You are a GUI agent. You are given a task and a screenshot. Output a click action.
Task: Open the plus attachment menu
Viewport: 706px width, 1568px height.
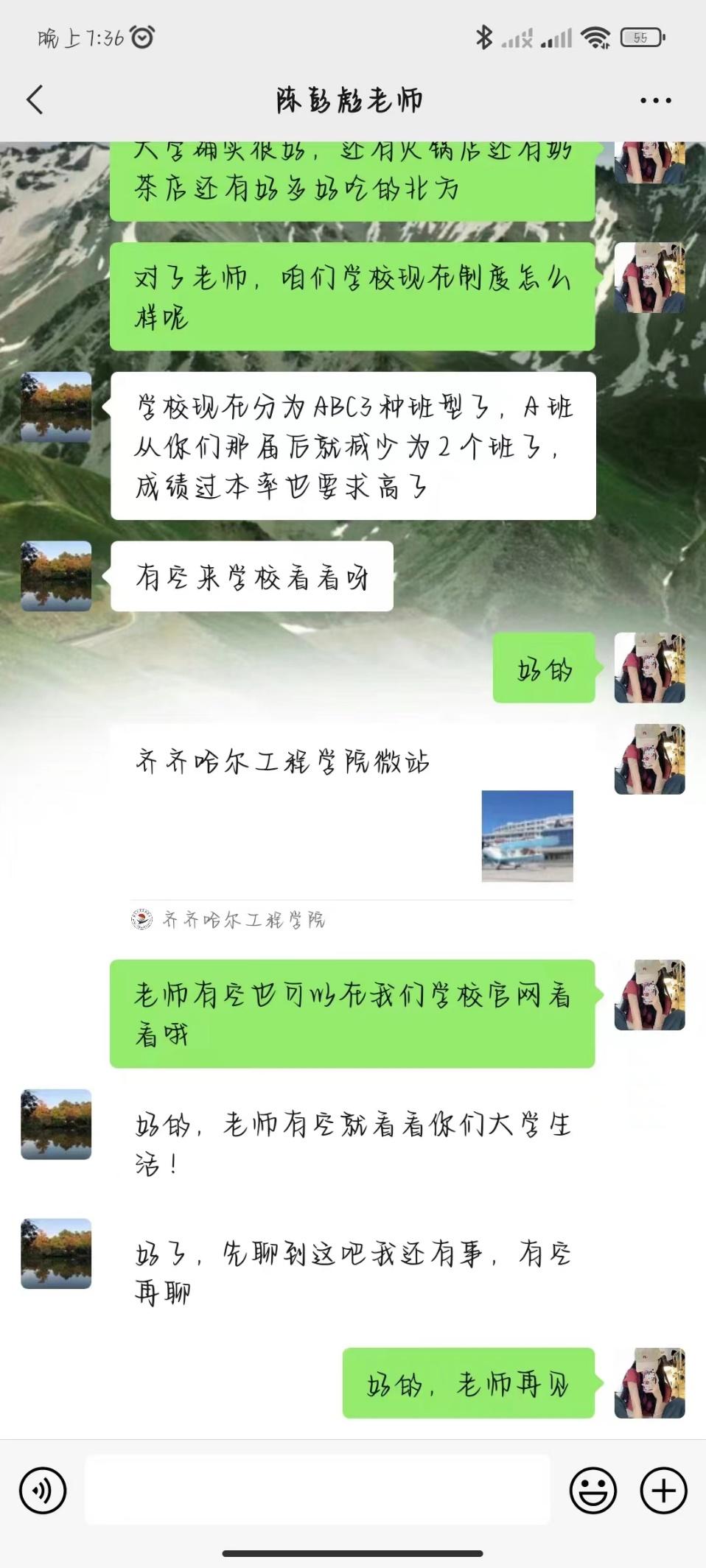[x=663, y=1490]
